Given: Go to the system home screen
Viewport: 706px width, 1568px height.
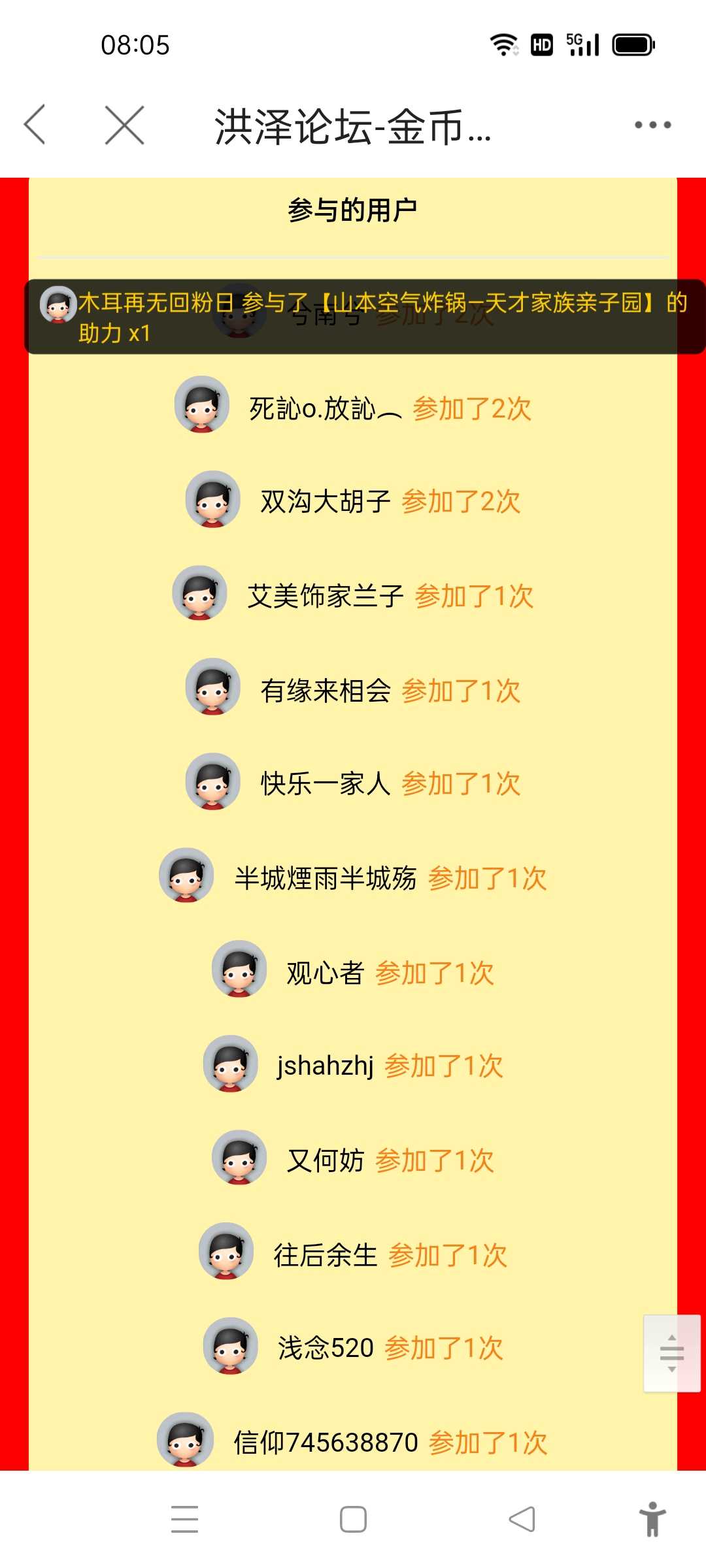Looking at the screenshot, I should pos(353,1519).
